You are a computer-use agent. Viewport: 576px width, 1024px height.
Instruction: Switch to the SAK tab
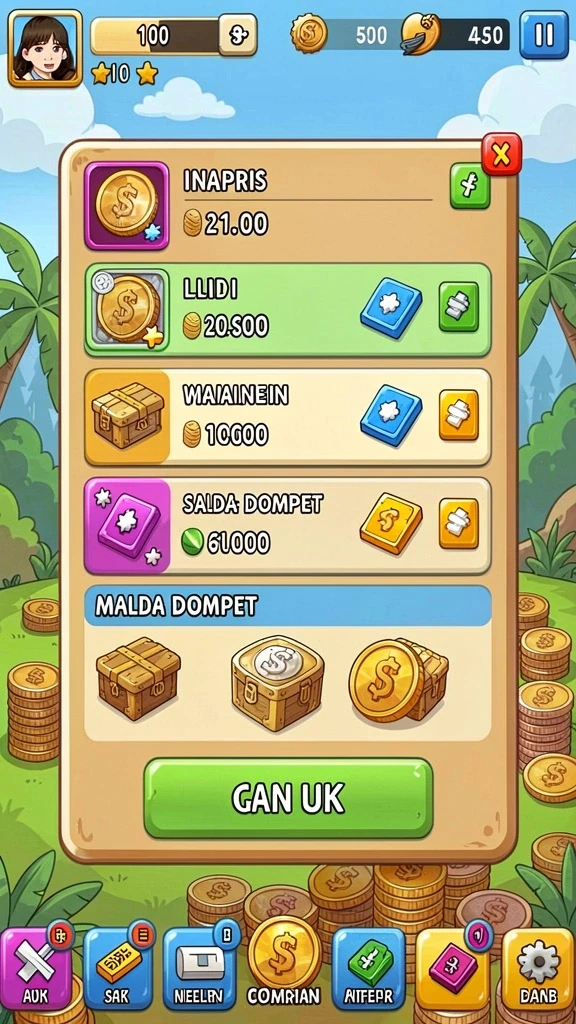(118, 968)
